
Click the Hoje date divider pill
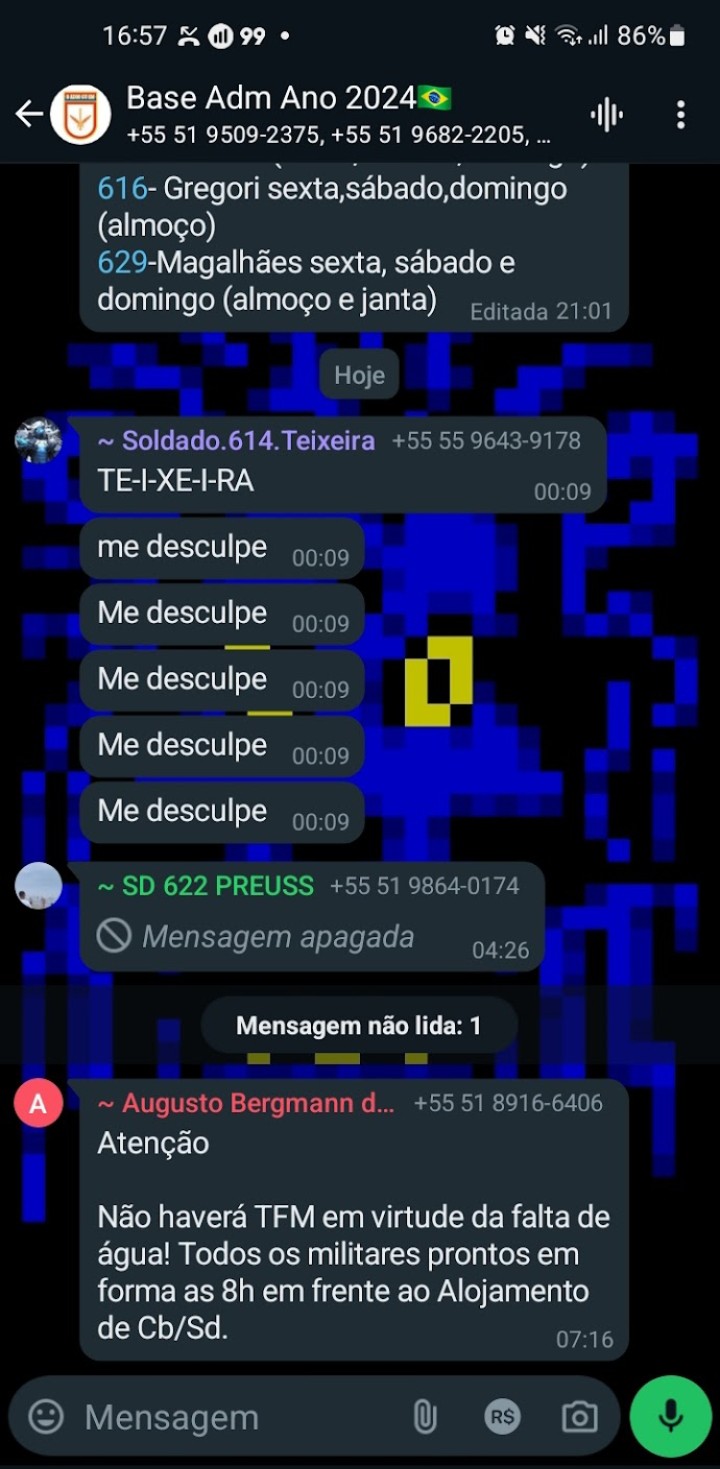click(359, 374)
